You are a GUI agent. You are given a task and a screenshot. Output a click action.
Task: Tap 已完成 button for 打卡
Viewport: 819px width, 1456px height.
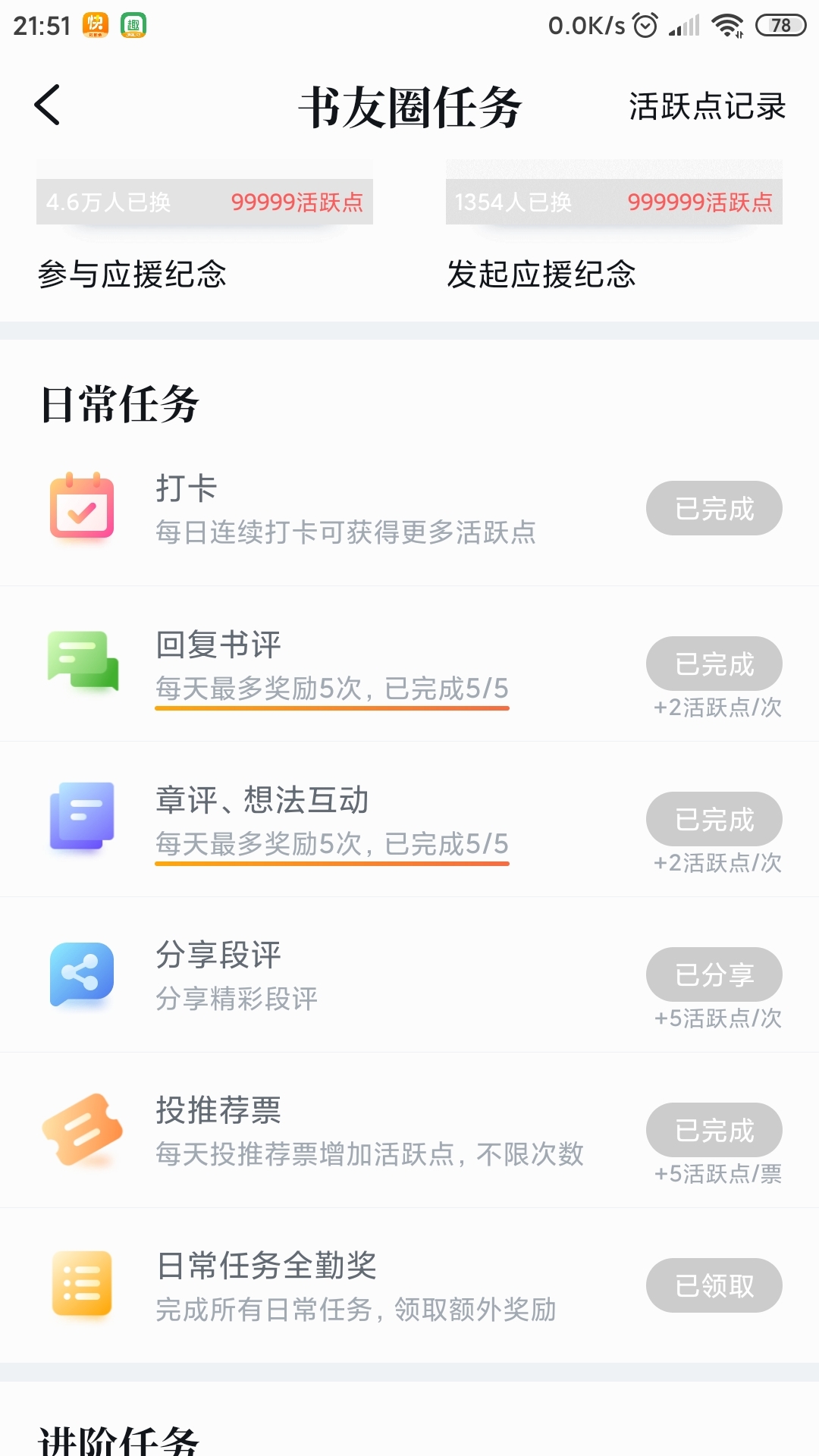[x=714, y=508]
